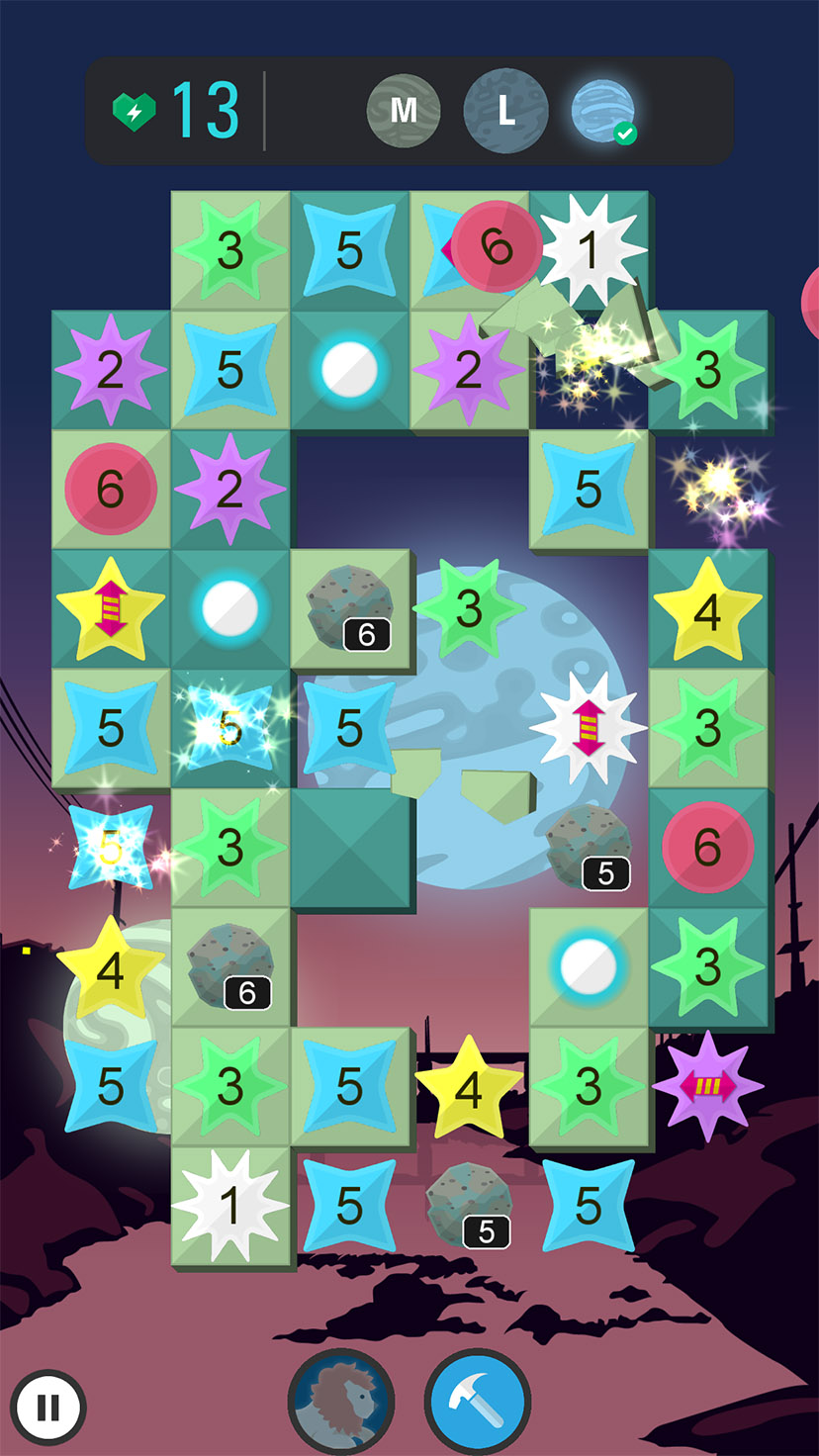
Task: Tap the asteroid rock below the white arrow star
Action: click(588, 848)
